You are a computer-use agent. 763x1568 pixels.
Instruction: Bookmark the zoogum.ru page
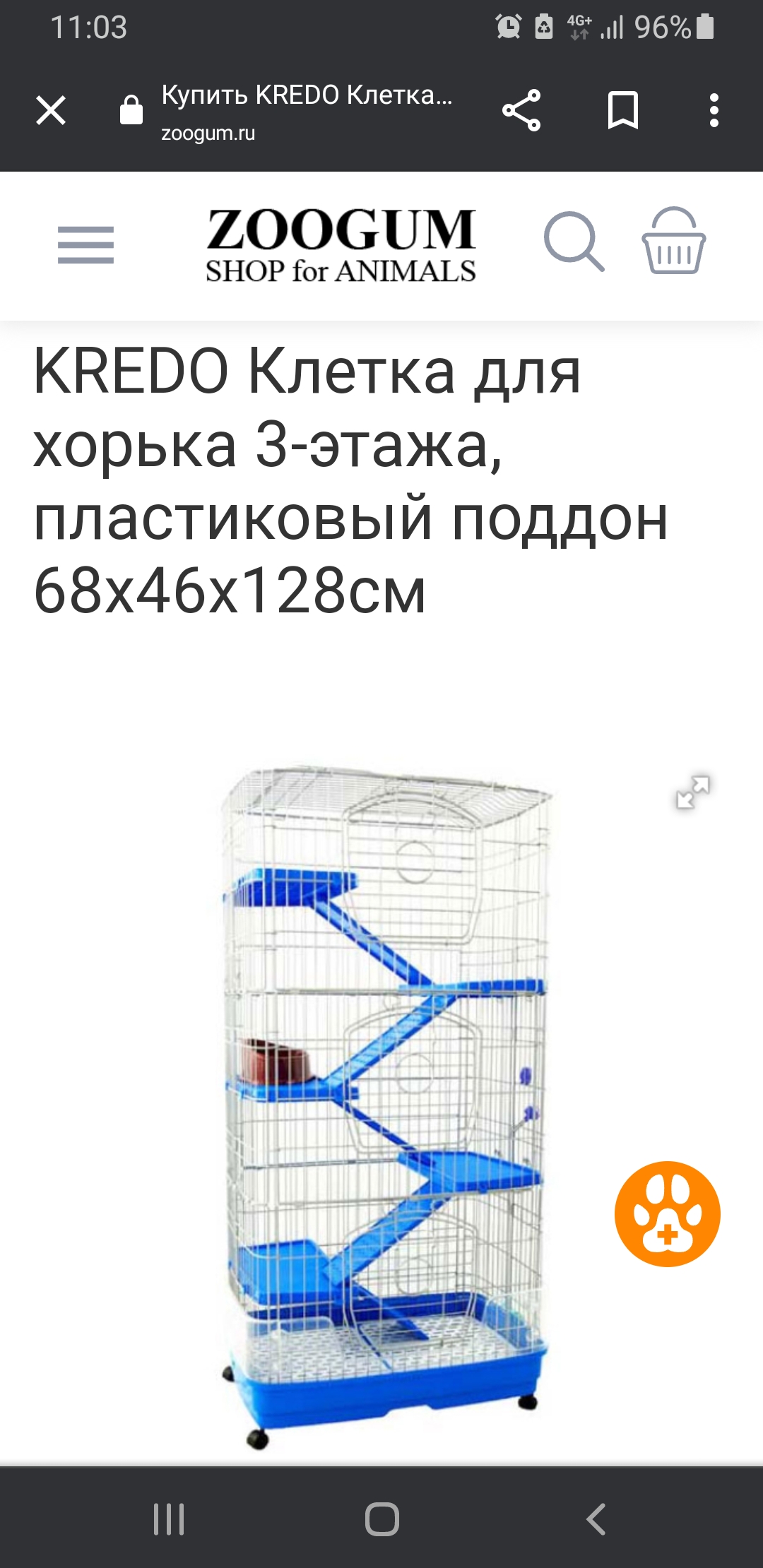(623, 110)
